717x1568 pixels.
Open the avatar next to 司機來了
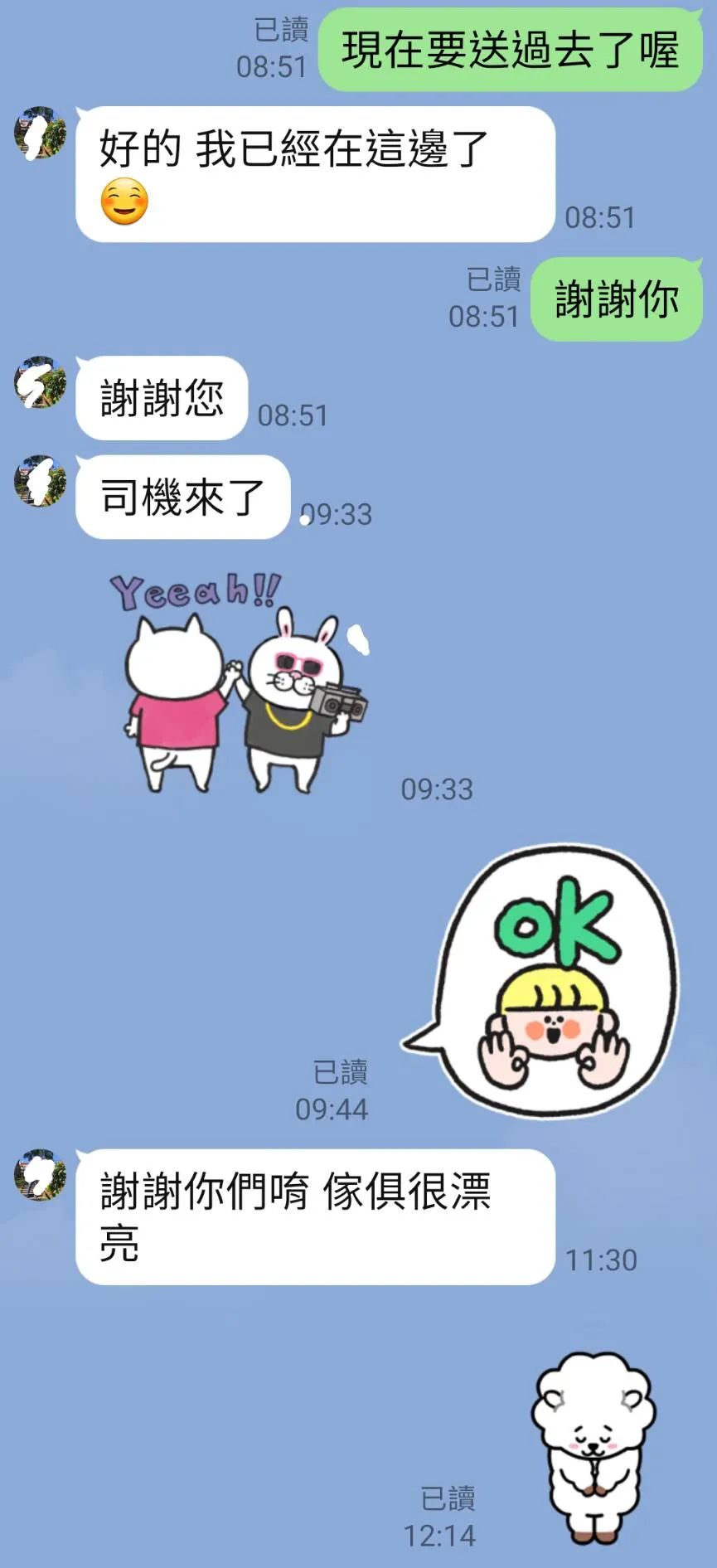(40, 481)
